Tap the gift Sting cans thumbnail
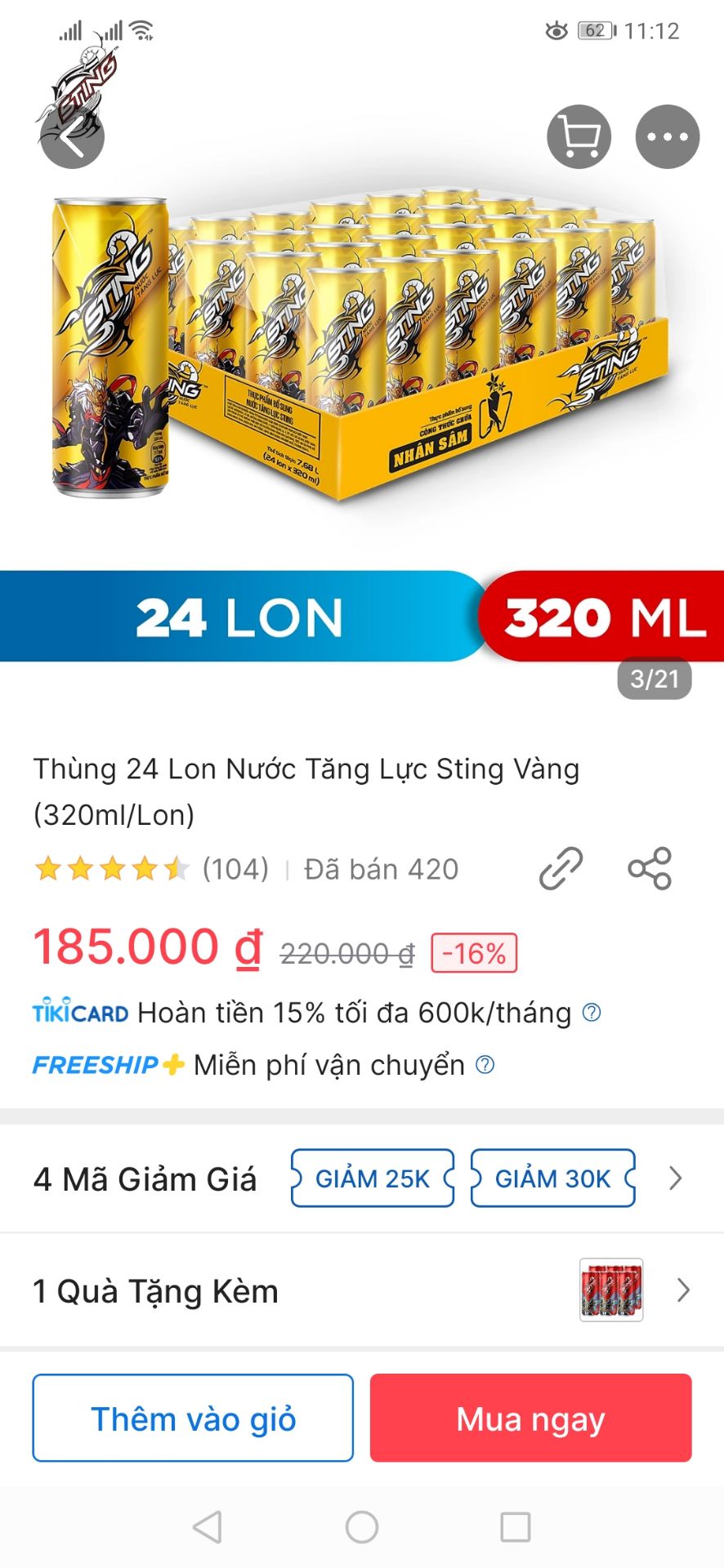Image resolution: width=724 pixels, height=1568 pixels. 611,1290
